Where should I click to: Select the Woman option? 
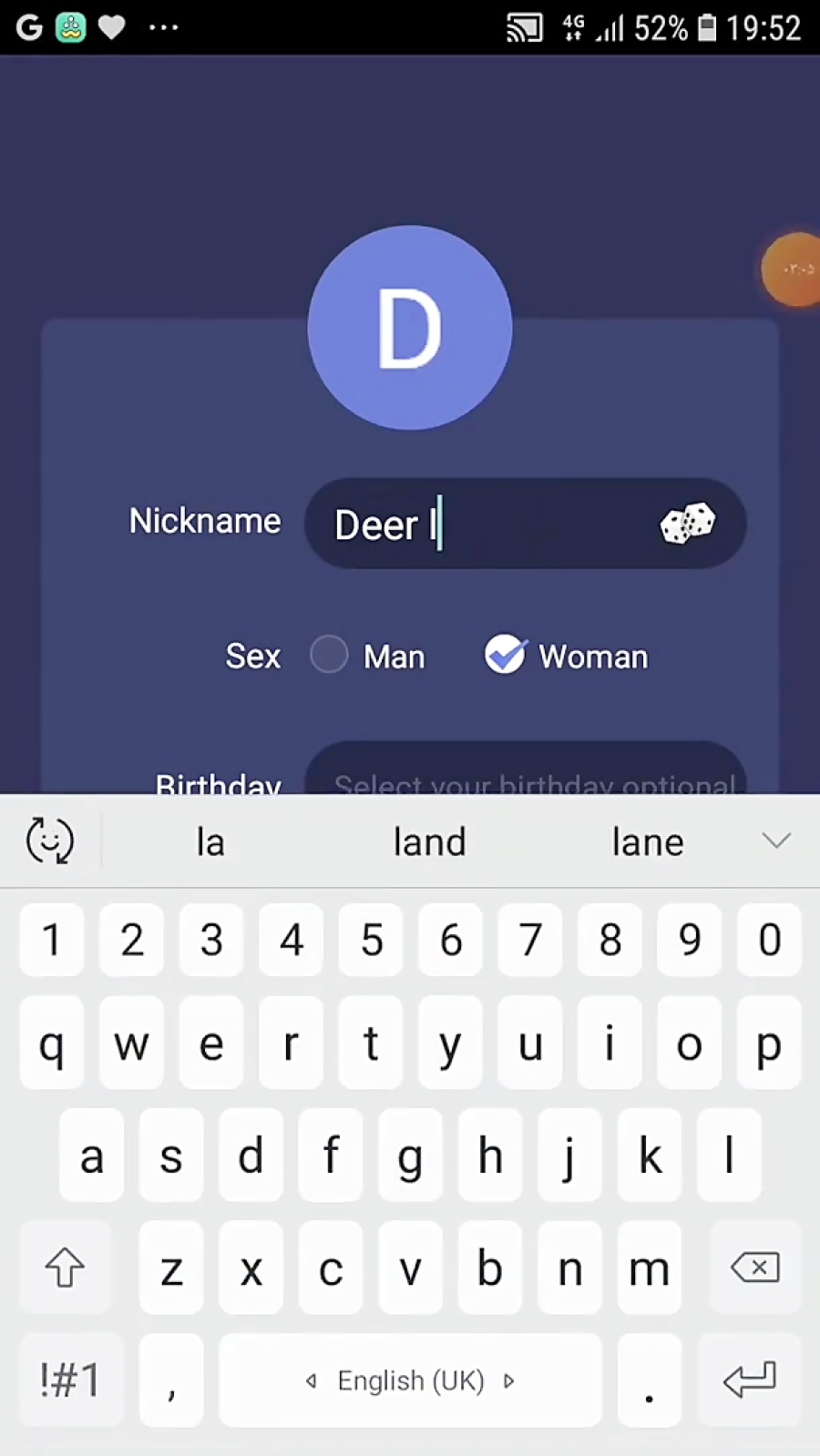(x=506, y=655)
